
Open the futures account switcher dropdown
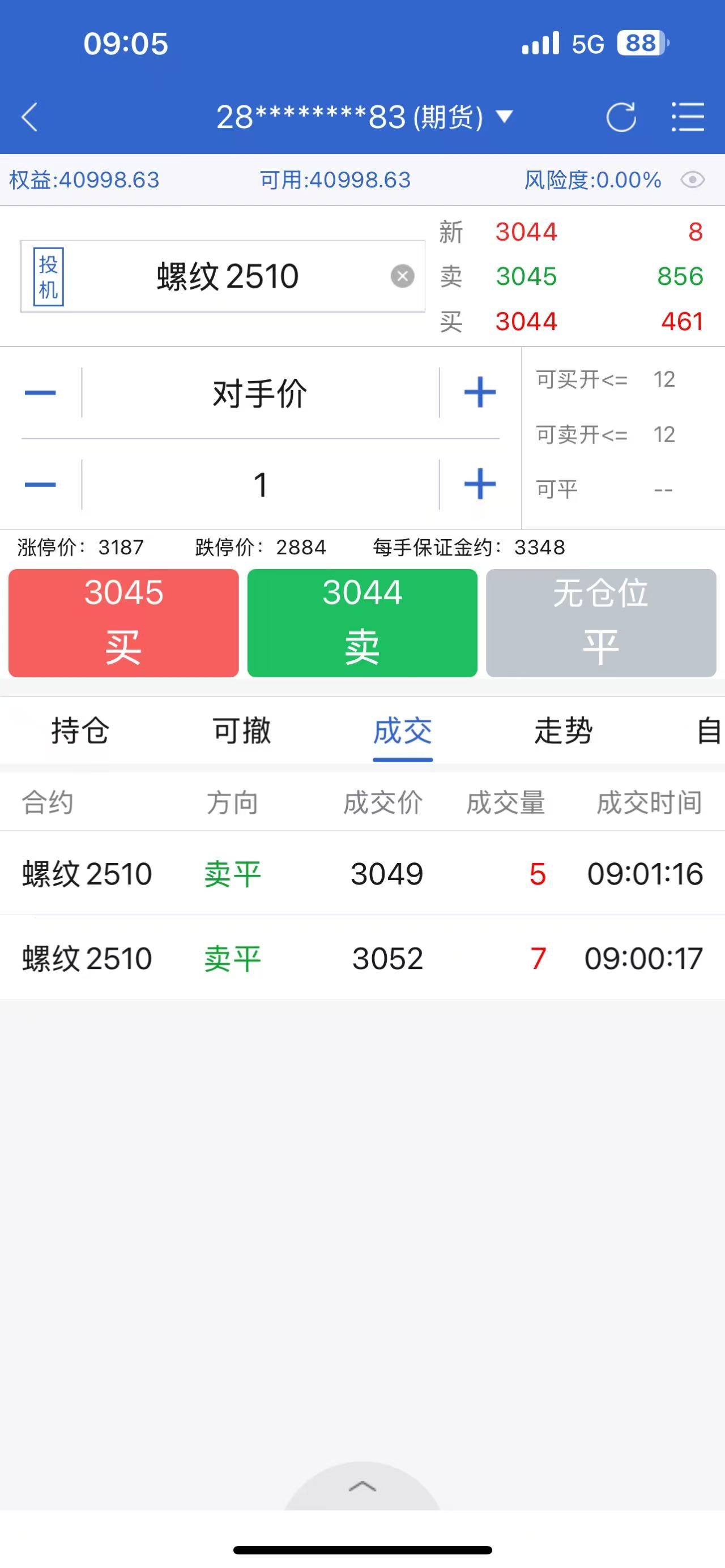click(365, 117)
